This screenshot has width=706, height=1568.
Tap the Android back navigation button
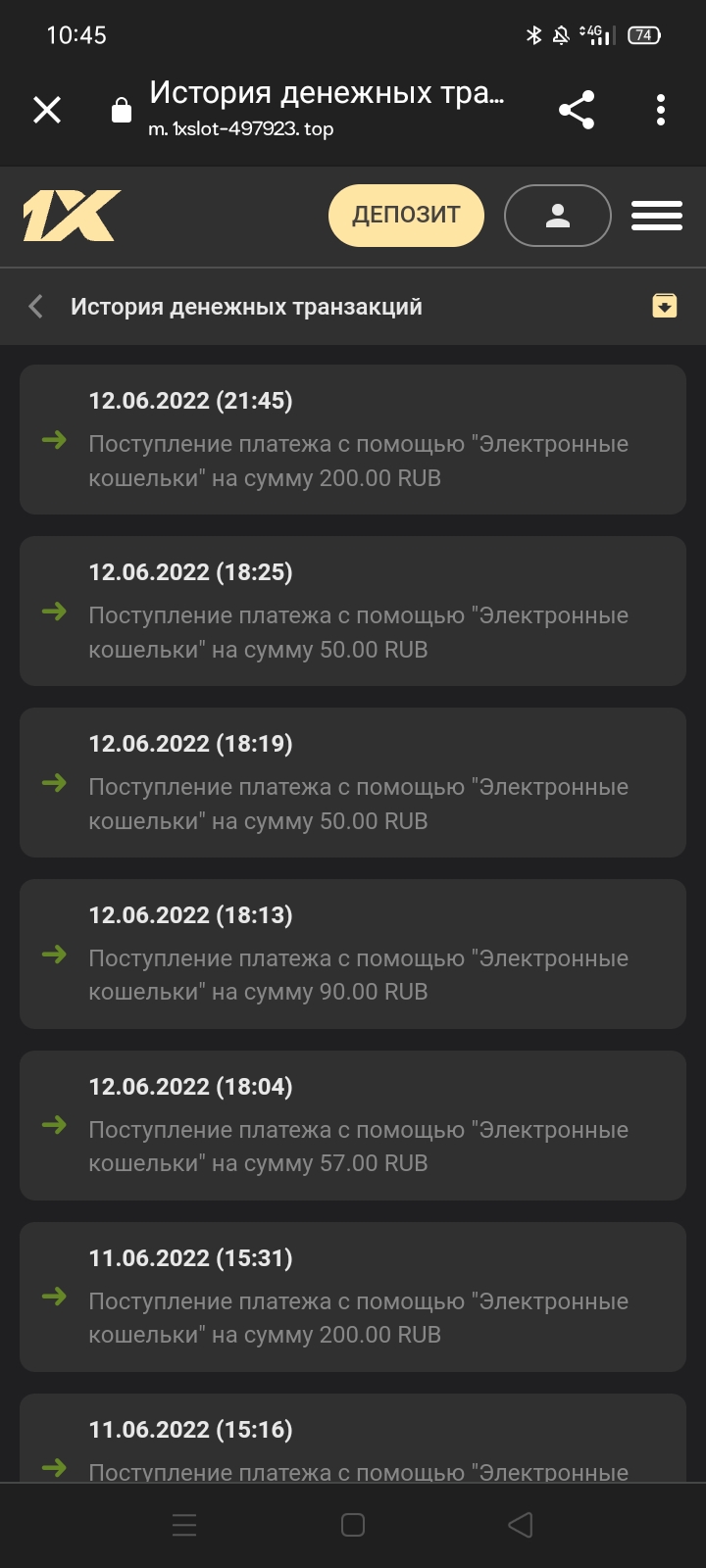pos(521,1525)
